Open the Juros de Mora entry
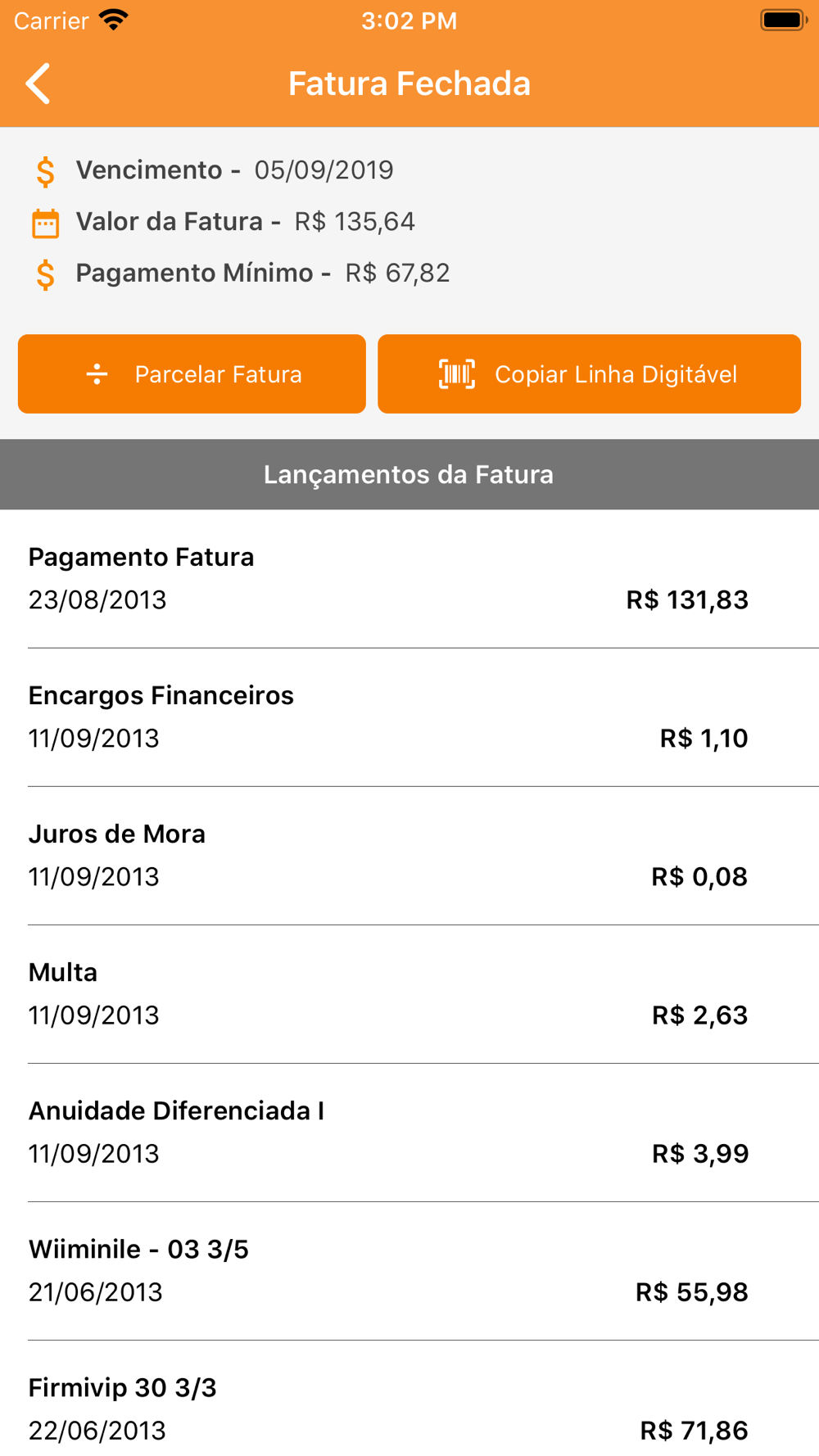This screenshot has height=1456, width=819. tap(409, 856)
